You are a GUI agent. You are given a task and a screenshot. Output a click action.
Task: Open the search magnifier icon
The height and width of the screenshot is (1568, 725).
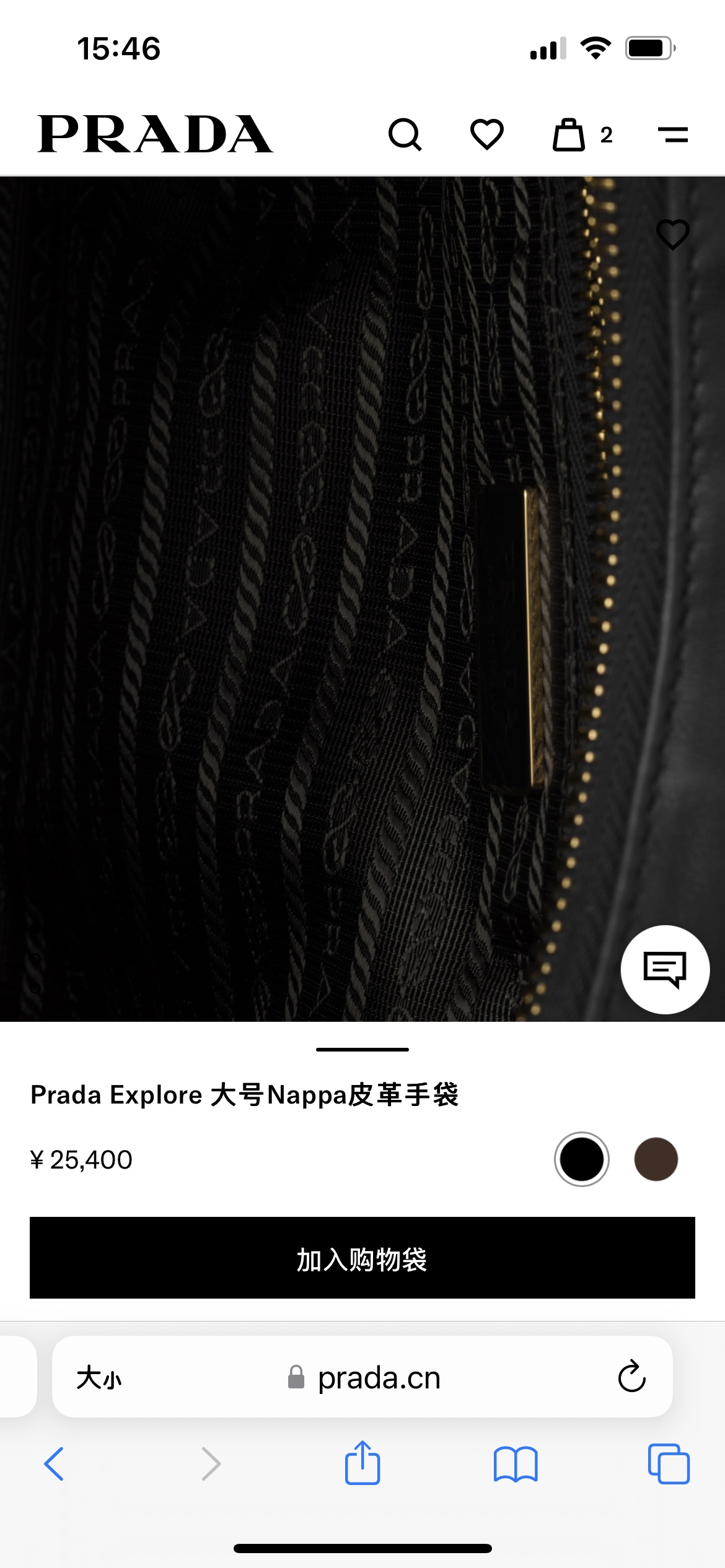click(x=405, y=134)
